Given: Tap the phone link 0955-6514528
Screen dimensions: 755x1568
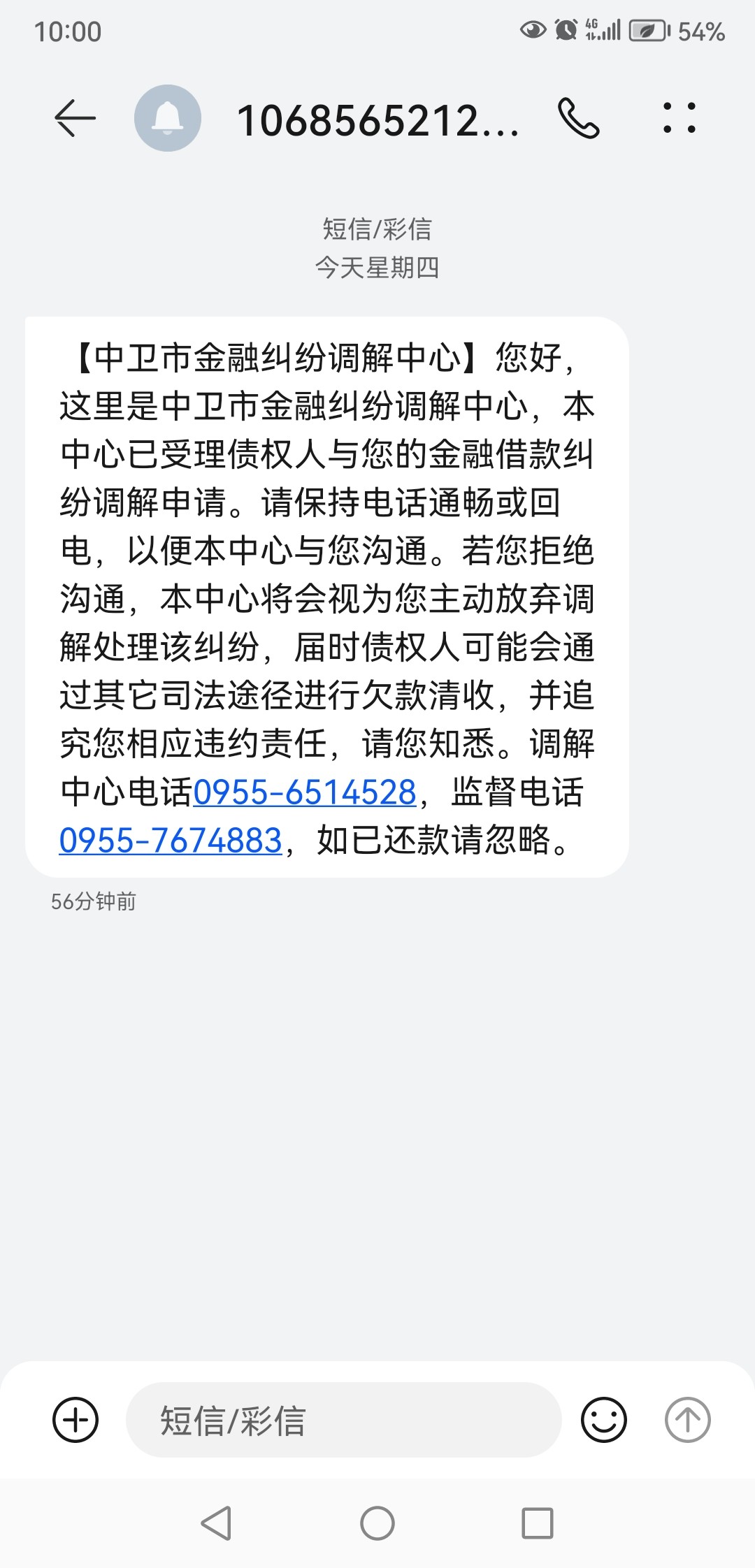Looking at the screenshot, I should tap(305, 792).
